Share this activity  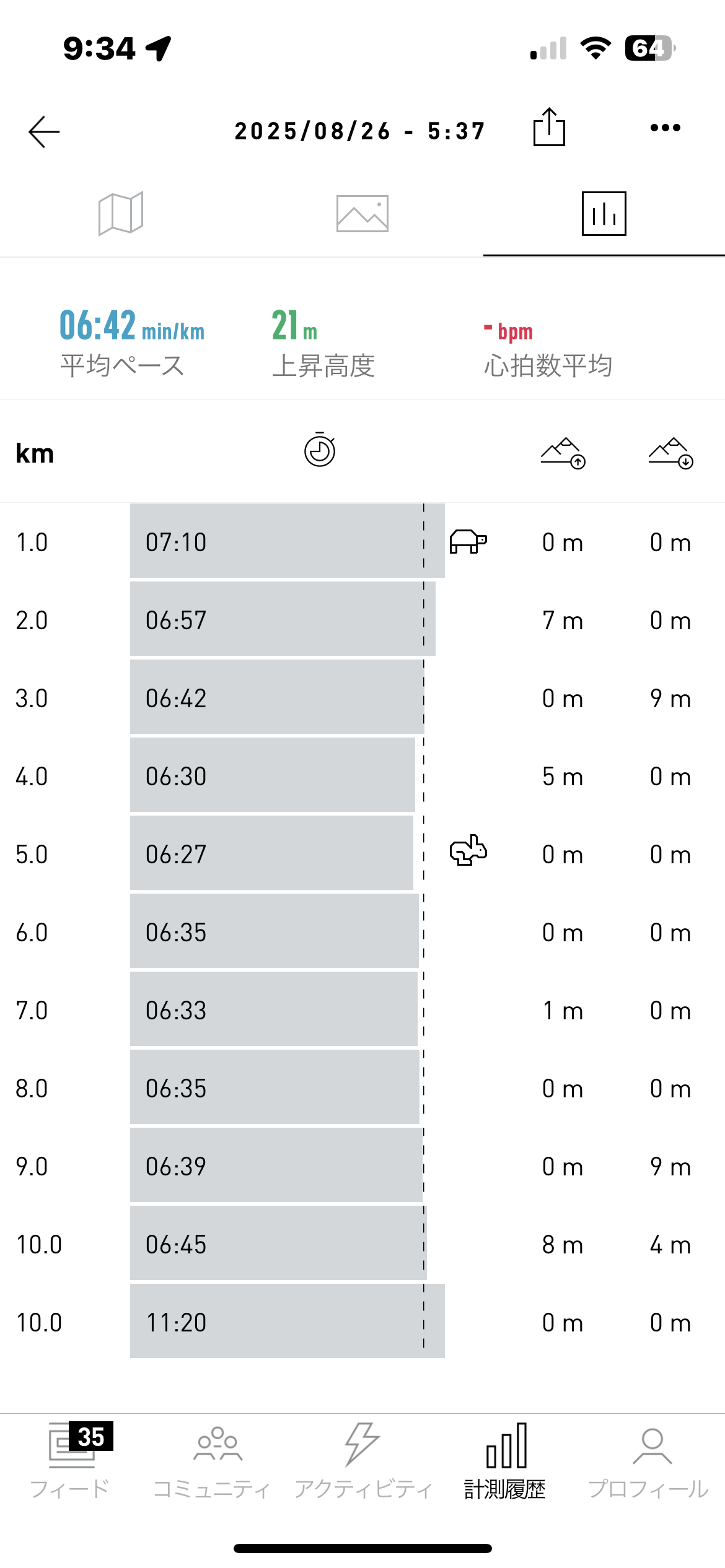pos(549,128)
